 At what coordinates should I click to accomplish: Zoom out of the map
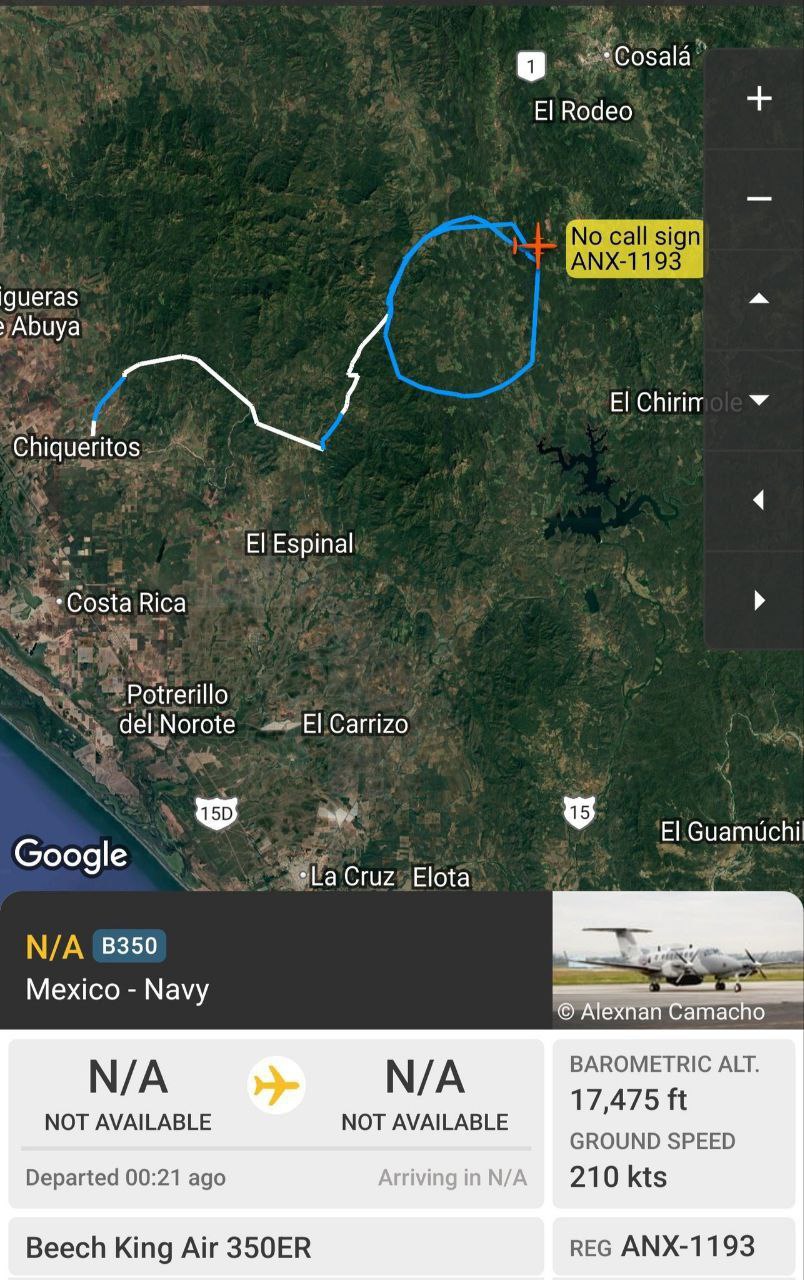click(x=759, y=199)
